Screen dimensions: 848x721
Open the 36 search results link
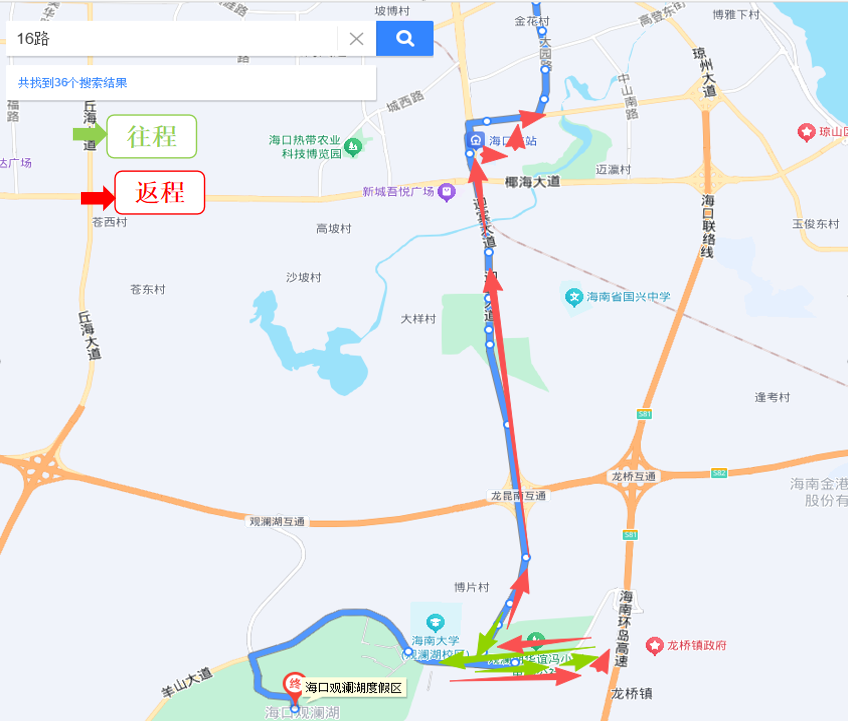coord(72,83)
